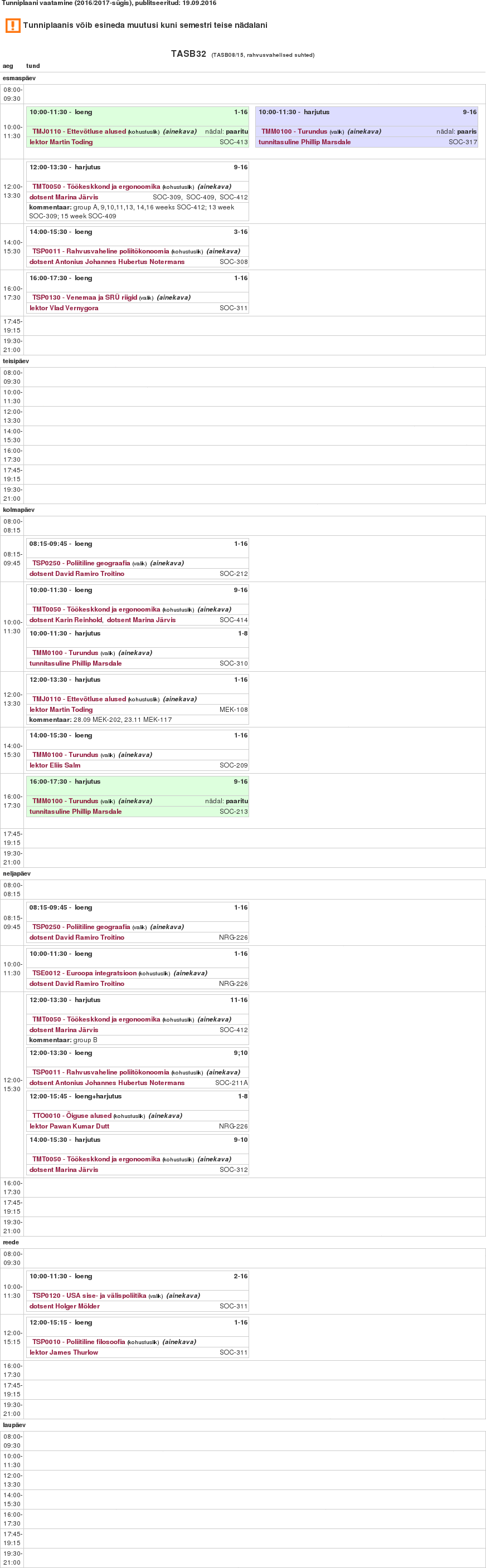Select the TTO0010 Õiguse alused course

[x=72, y=1115]
